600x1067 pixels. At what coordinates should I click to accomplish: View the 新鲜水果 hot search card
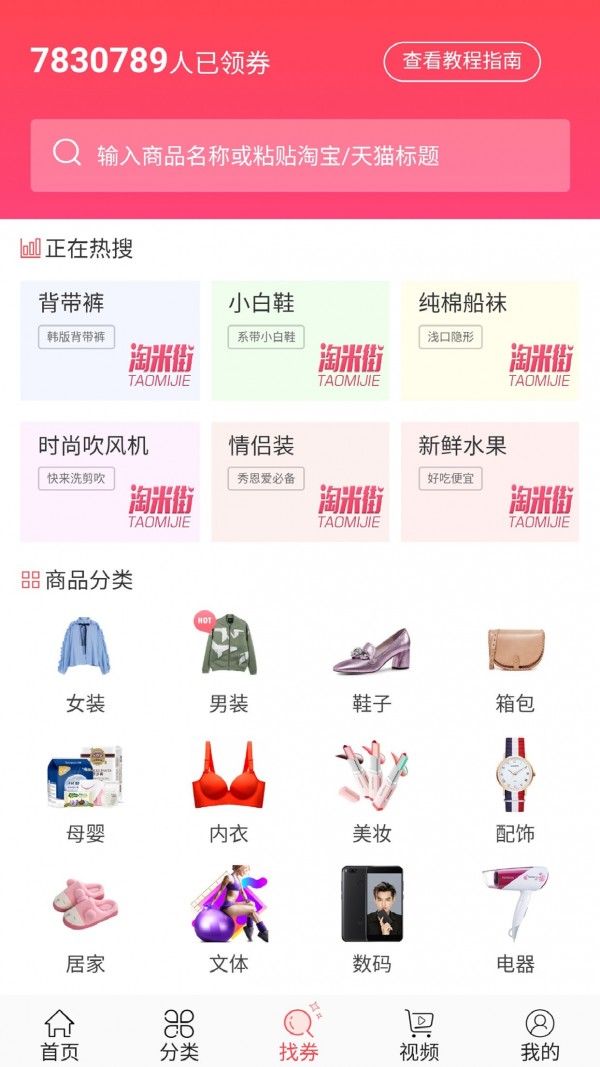click(490, 482)
